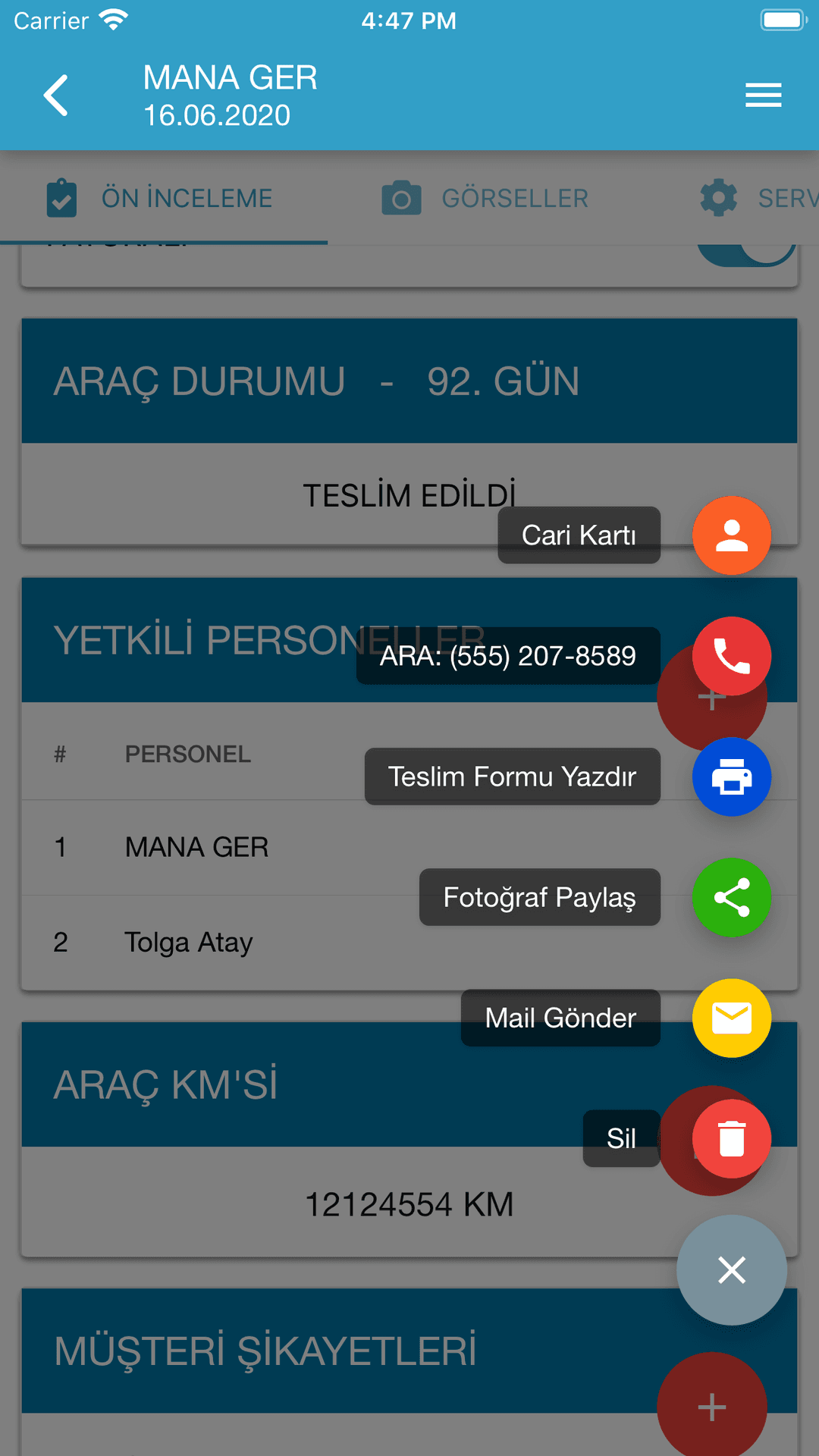This screenshot has width=819, height=1456.
Task: Send mail with Mail Gönder button
Action: (731, 1018)
